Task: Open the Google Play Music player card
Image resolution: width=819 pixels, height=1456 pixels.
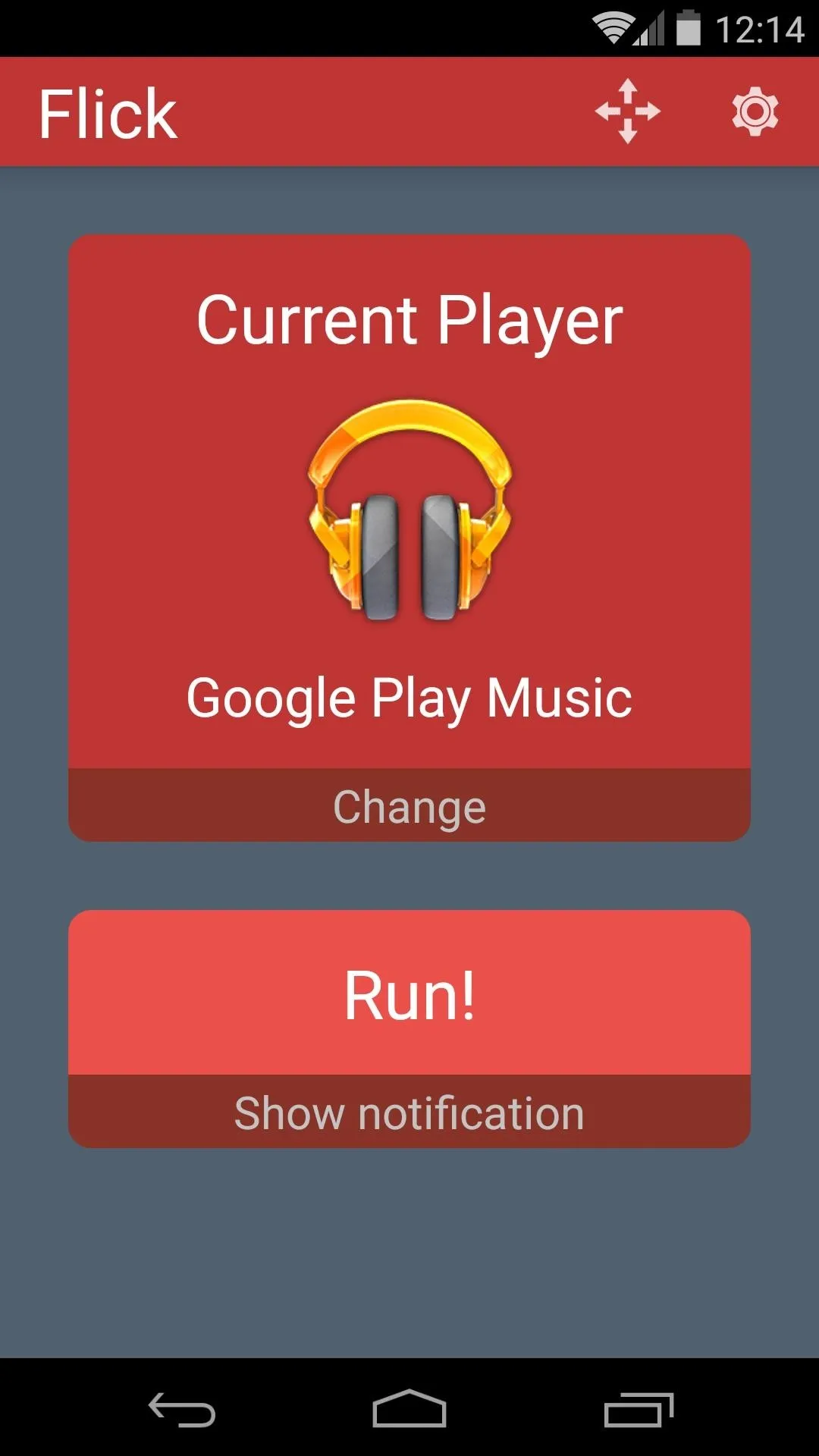Action: click(409, 502)
